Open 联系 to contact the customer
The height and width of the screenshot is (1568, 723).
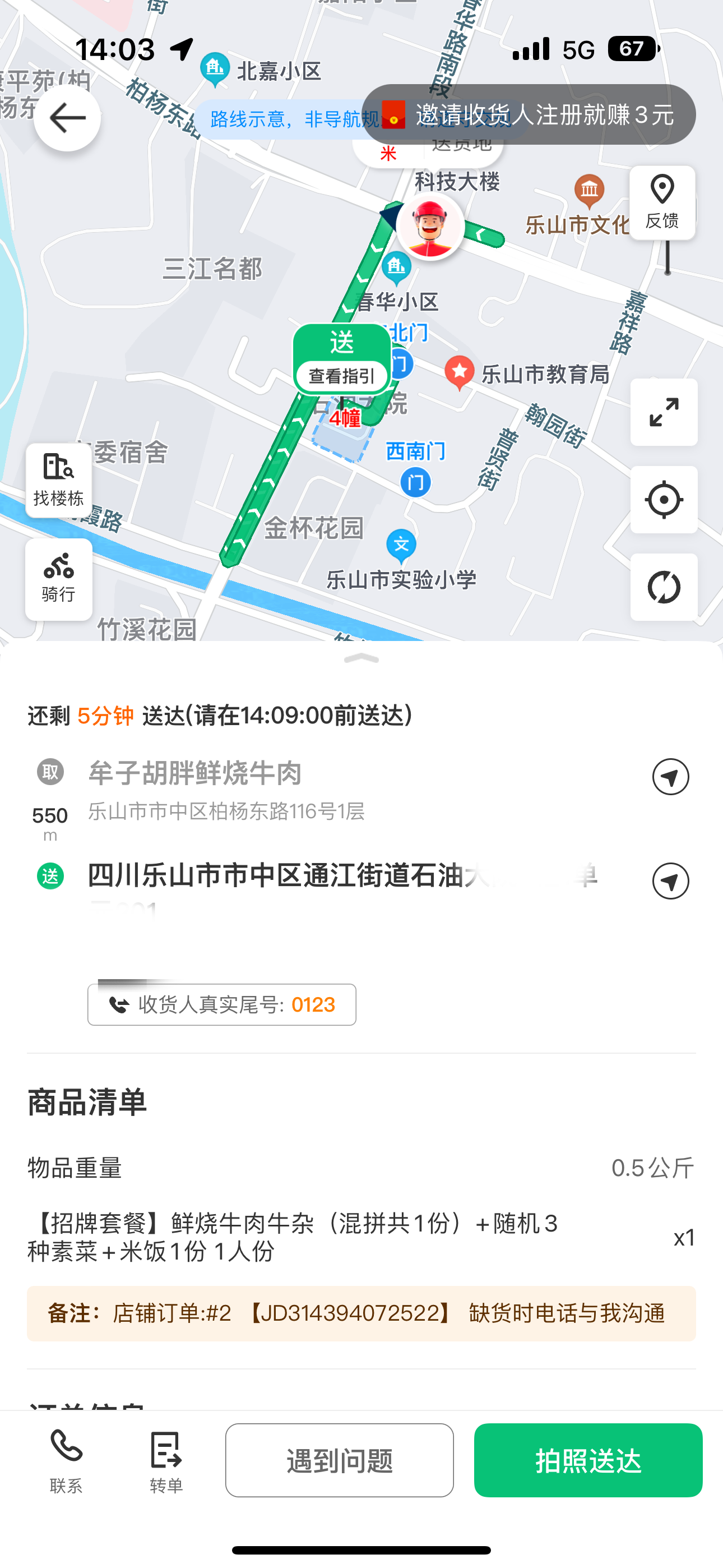pyautogui.click(x=66, y=1460)
